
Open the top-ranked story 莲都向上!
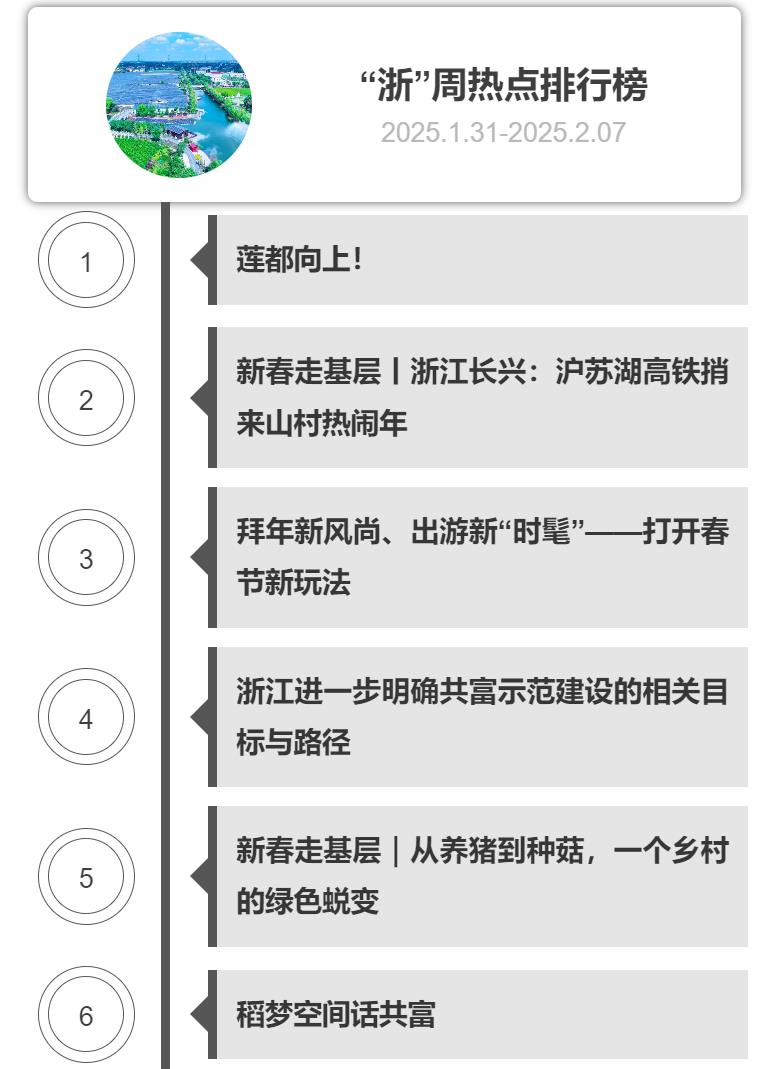pos(299,261)
